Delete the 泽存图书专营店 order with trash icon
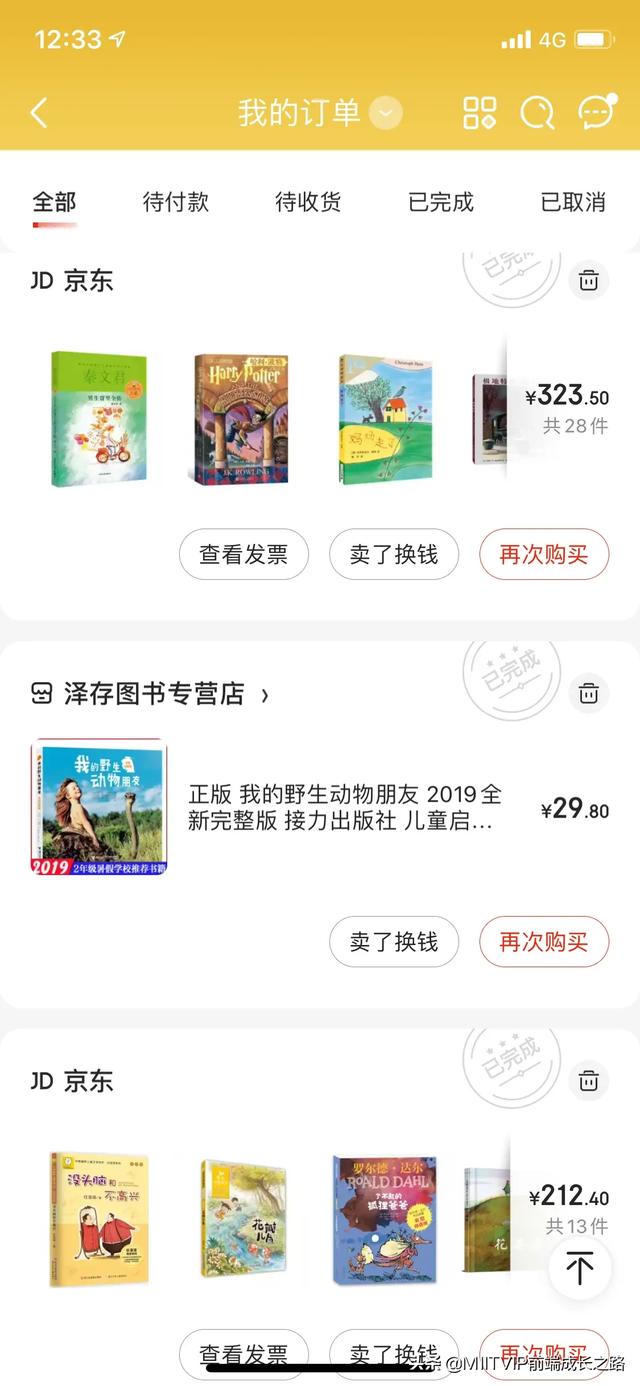The height and width of the screenshot is (1386, 640). point(589,693)
